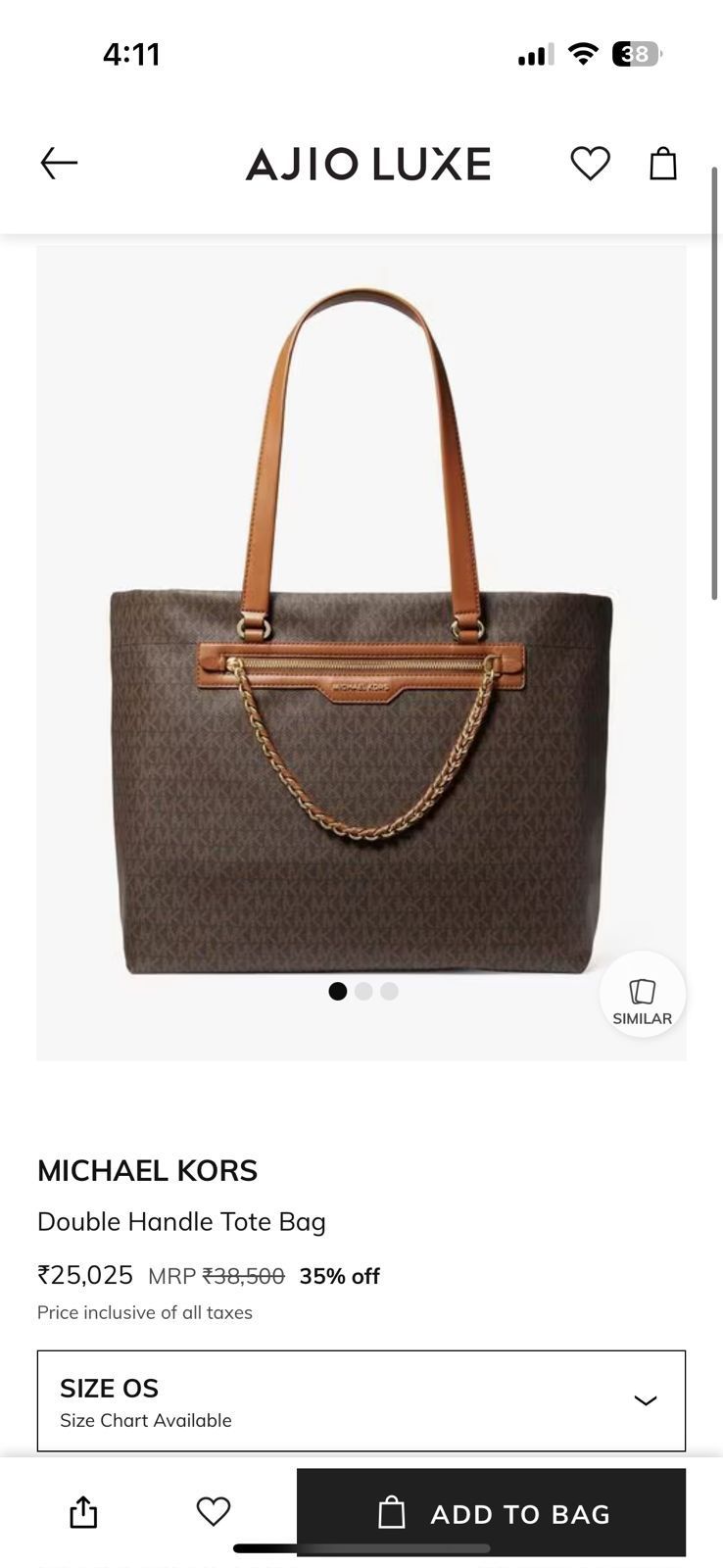Screen dimensions: 723x1568
Task: Open the share icon in the bottom bar
Action: pos(82,1512)
